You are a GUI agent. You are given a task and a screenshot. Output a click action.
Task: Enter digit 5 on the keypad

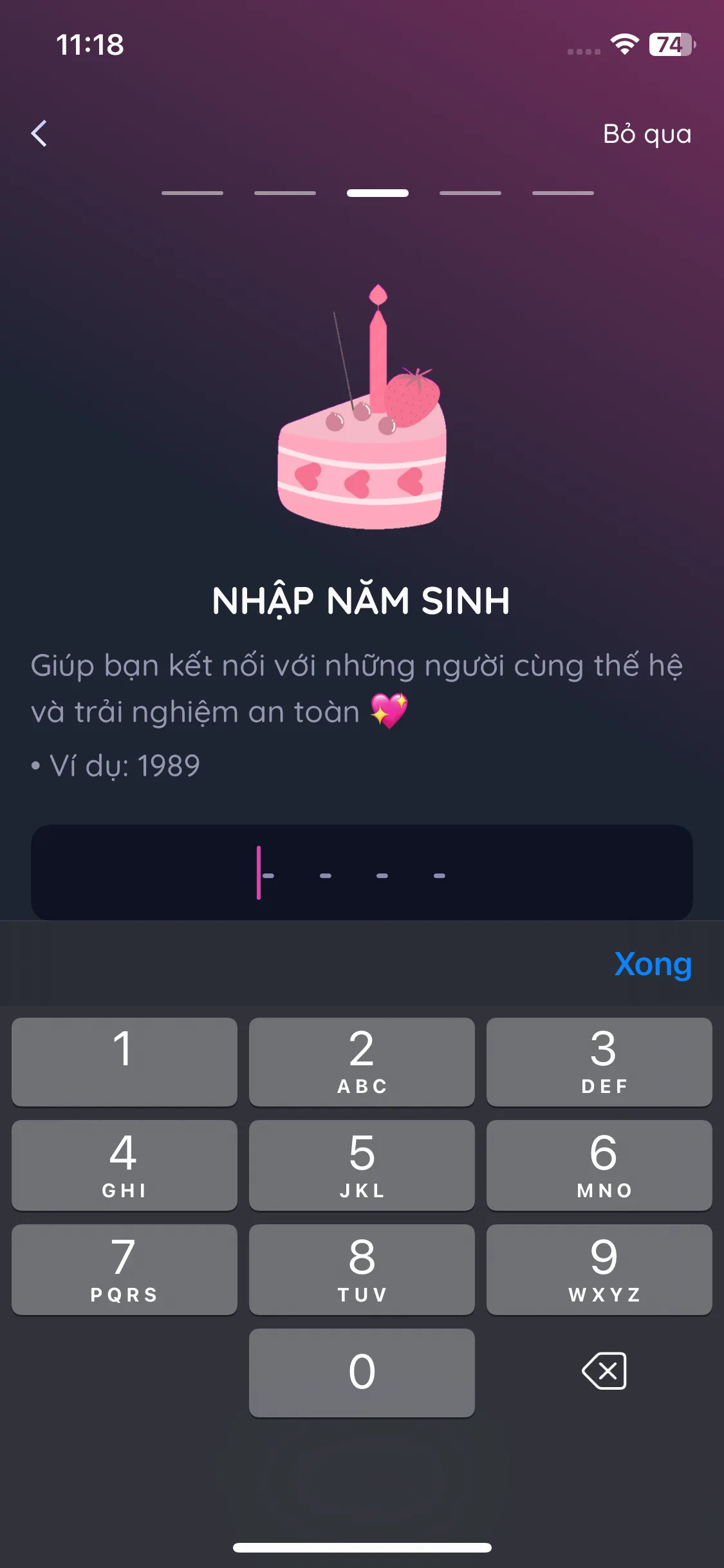click(362, 1165)
